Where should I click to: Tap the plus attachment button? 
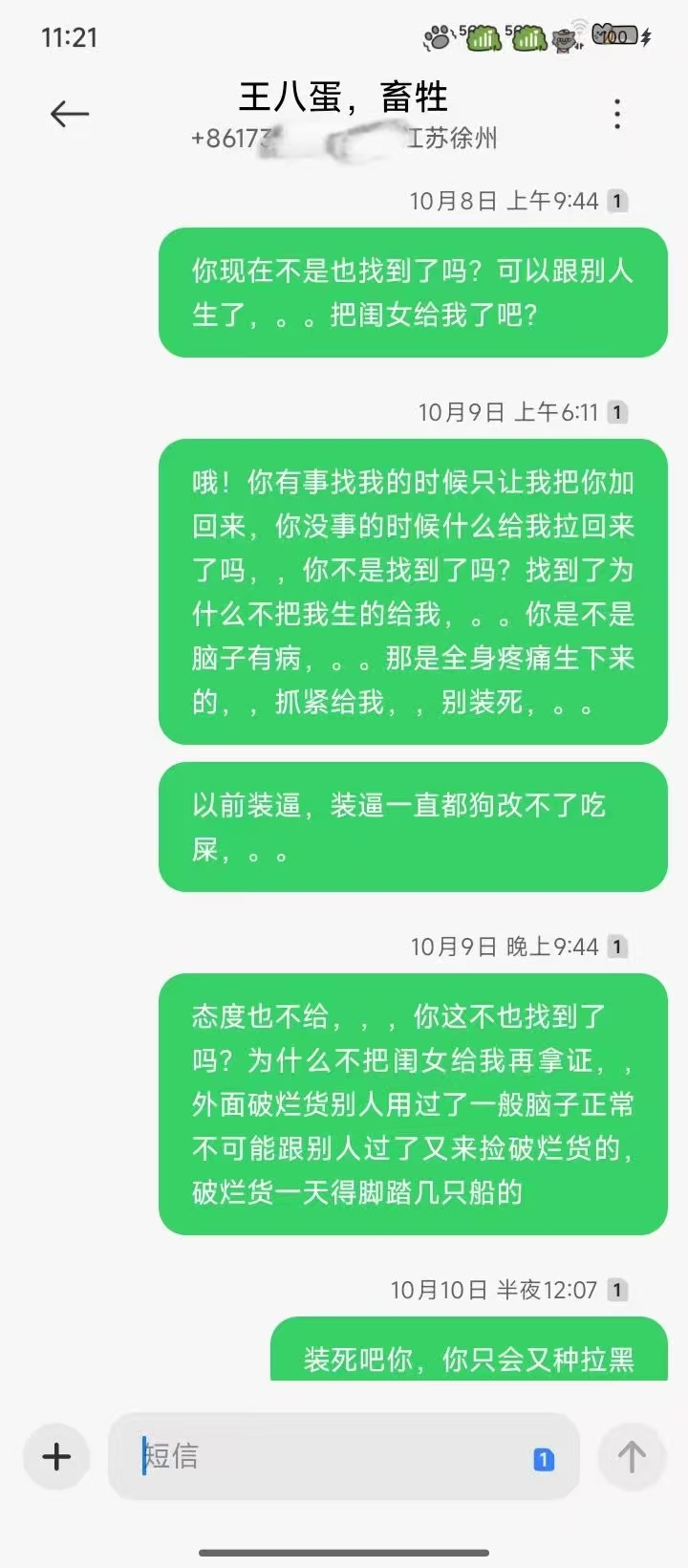click(x=56, y=1456)
